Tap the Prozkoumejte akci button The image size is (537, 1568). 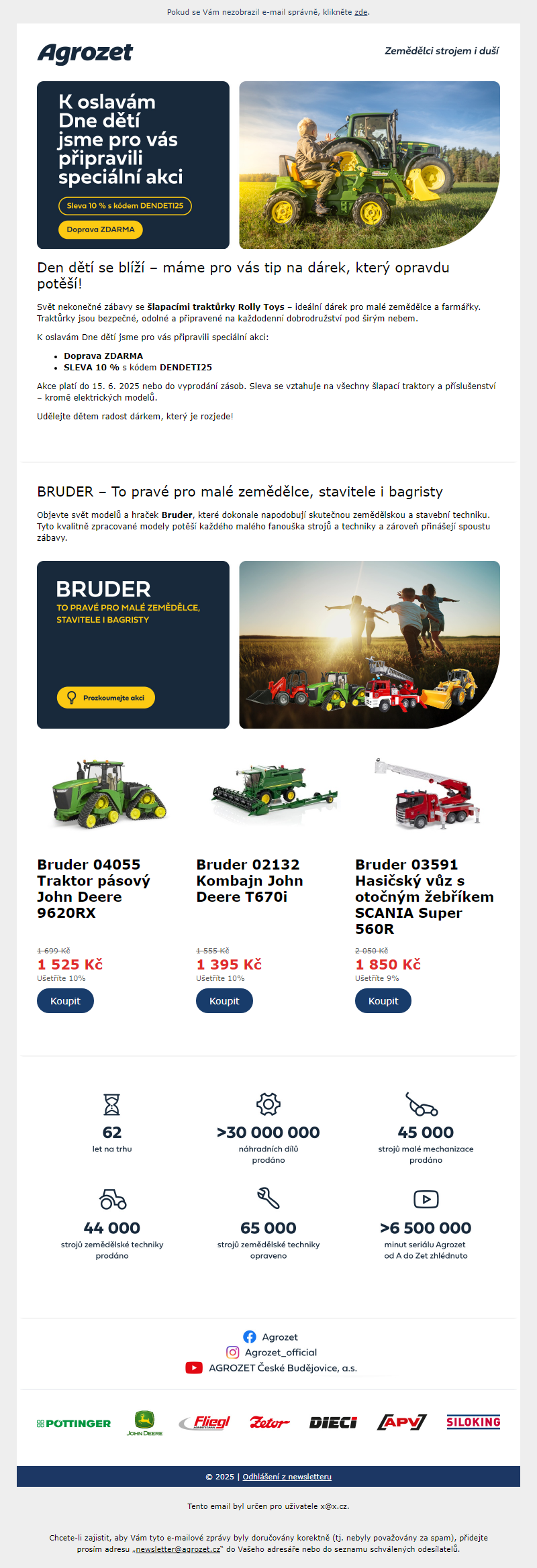pyautogui.click(x=106, y=698)
